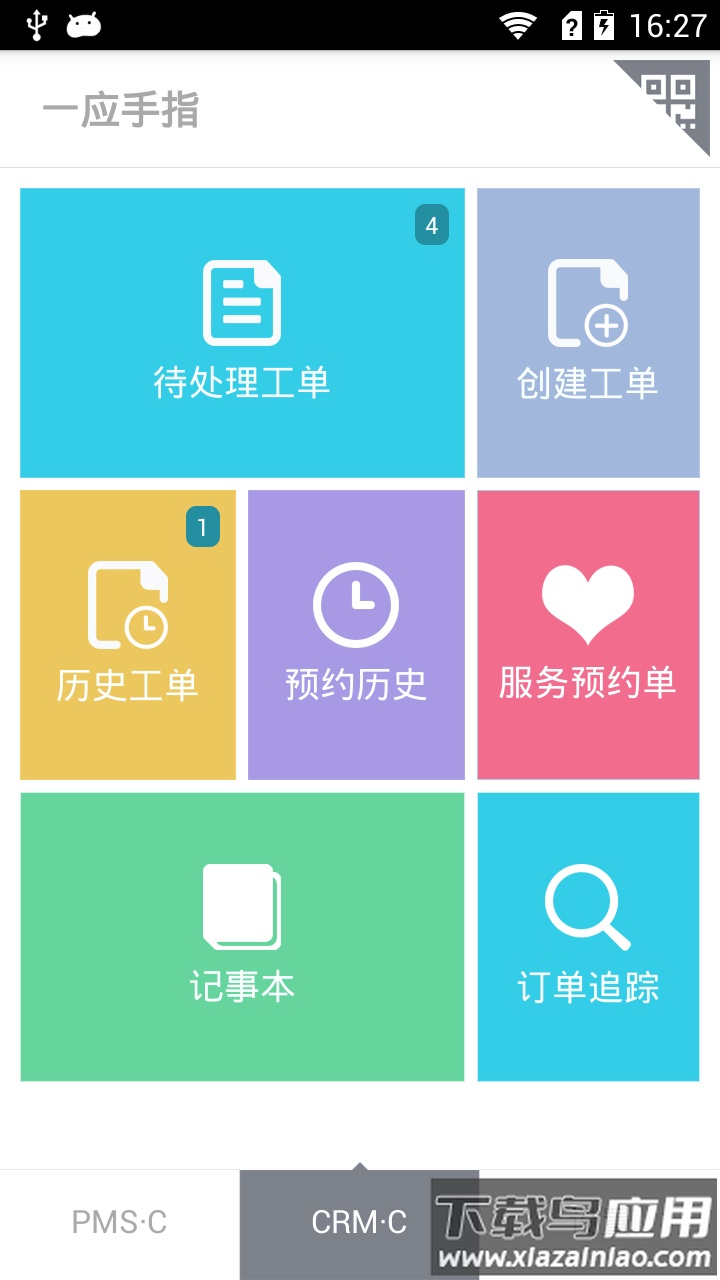The height and width of the screenshot is (1280, 720).
Task: Tap the badge showing 4 on pending orders
Action: [x=431, y=225]
